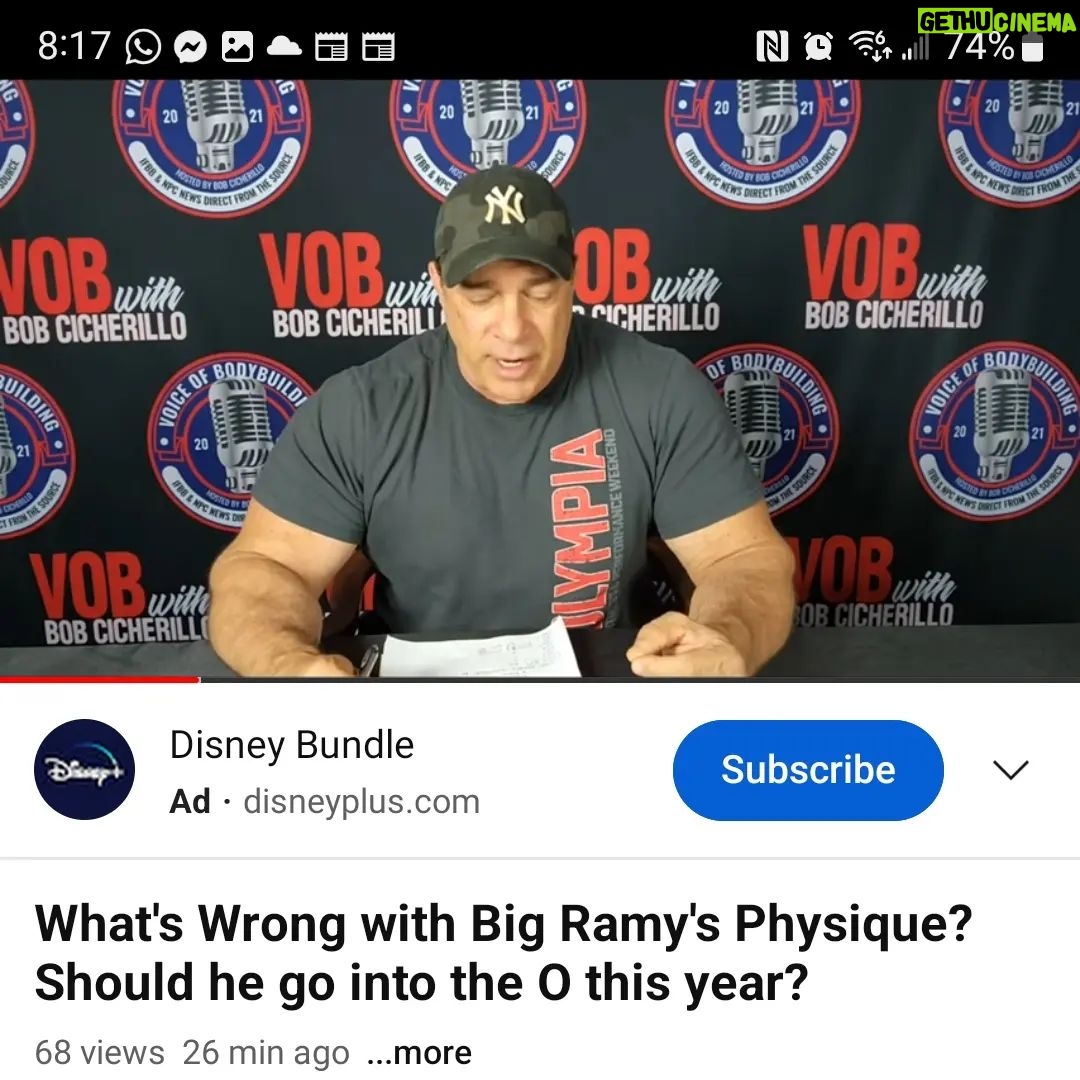Expand the video description with ...more
Viewport: 1080px width, 1080px height.
point(419,1052)
